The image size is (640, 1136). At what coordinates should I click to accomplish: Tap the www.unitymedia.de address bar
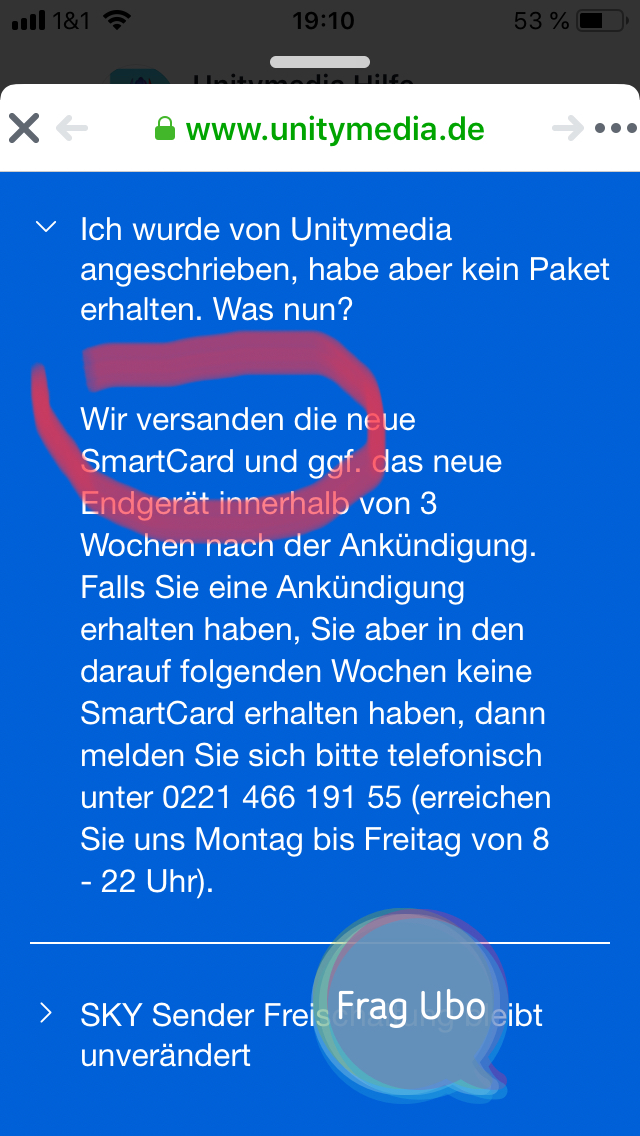(320, 129)
